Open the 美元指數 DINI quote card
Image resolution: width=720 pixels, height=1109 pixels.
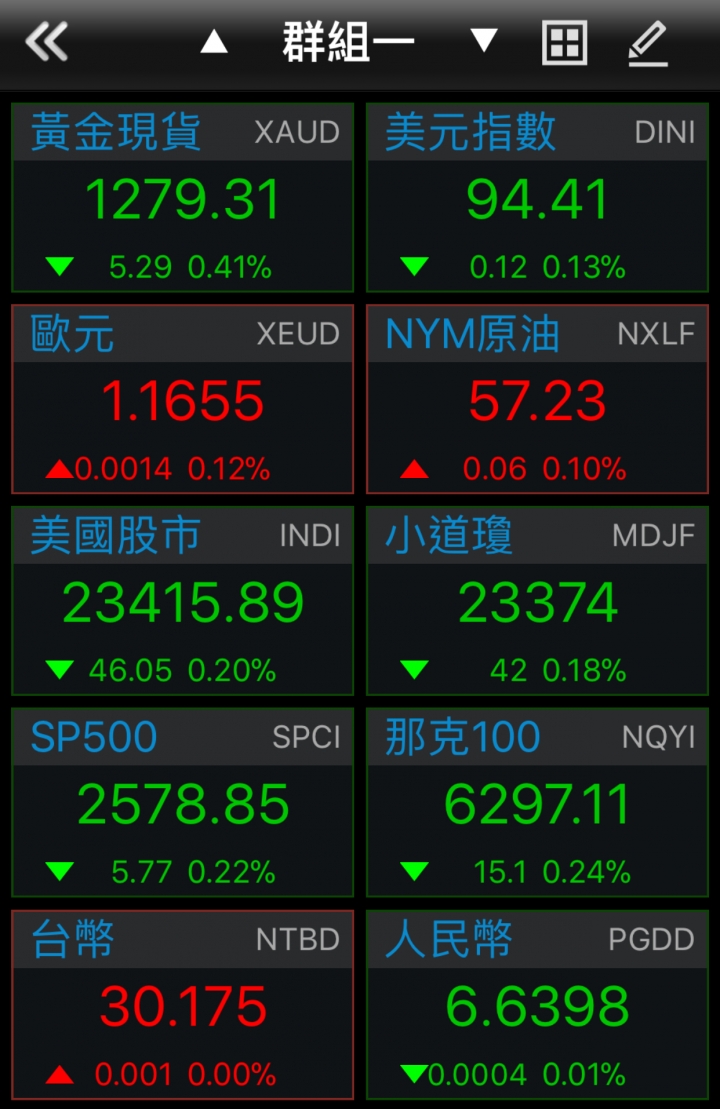pyautogui.click(x=538, y=198)
